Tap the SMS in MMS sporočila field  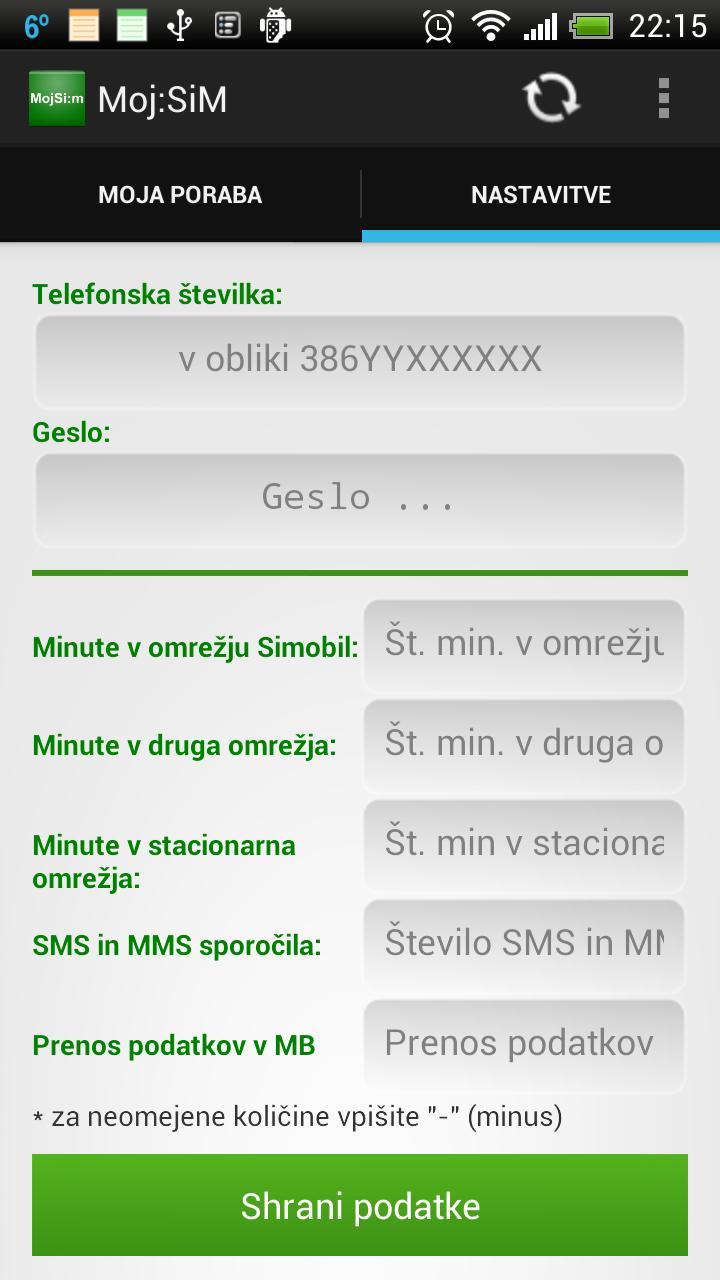tap(524, 944)
